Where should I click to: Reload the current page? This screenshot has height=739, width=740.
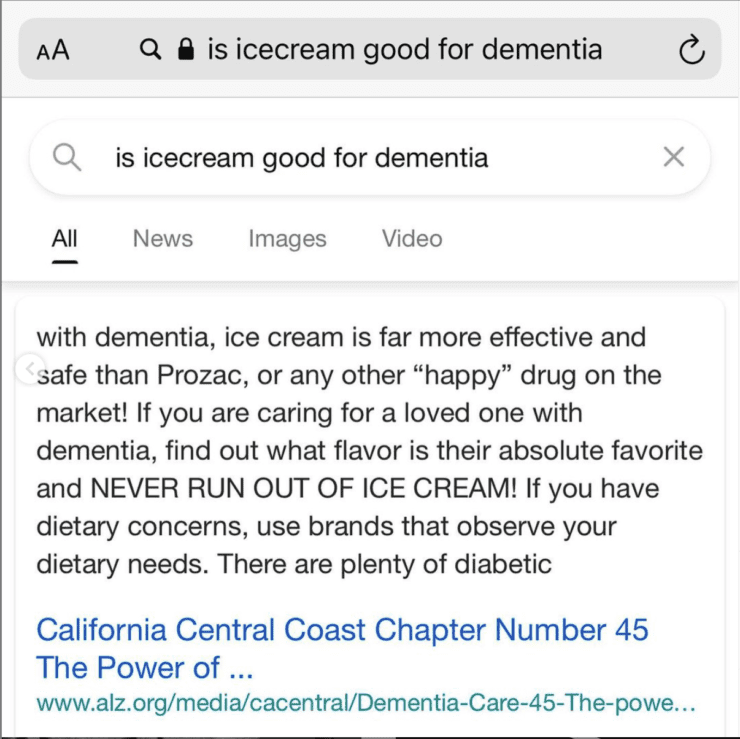coord(691,50)
